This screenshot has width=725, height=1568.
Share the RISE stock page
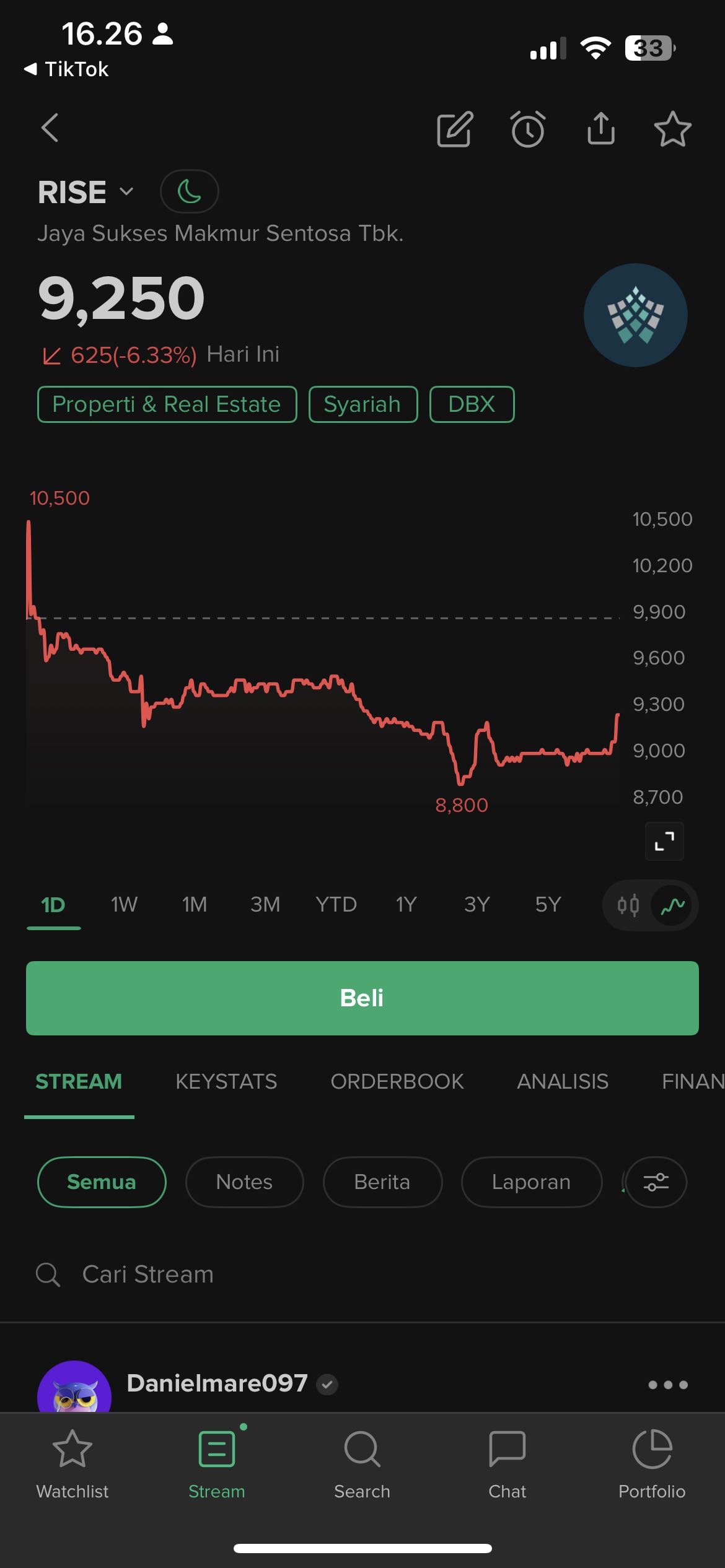[x=600, y=129]
